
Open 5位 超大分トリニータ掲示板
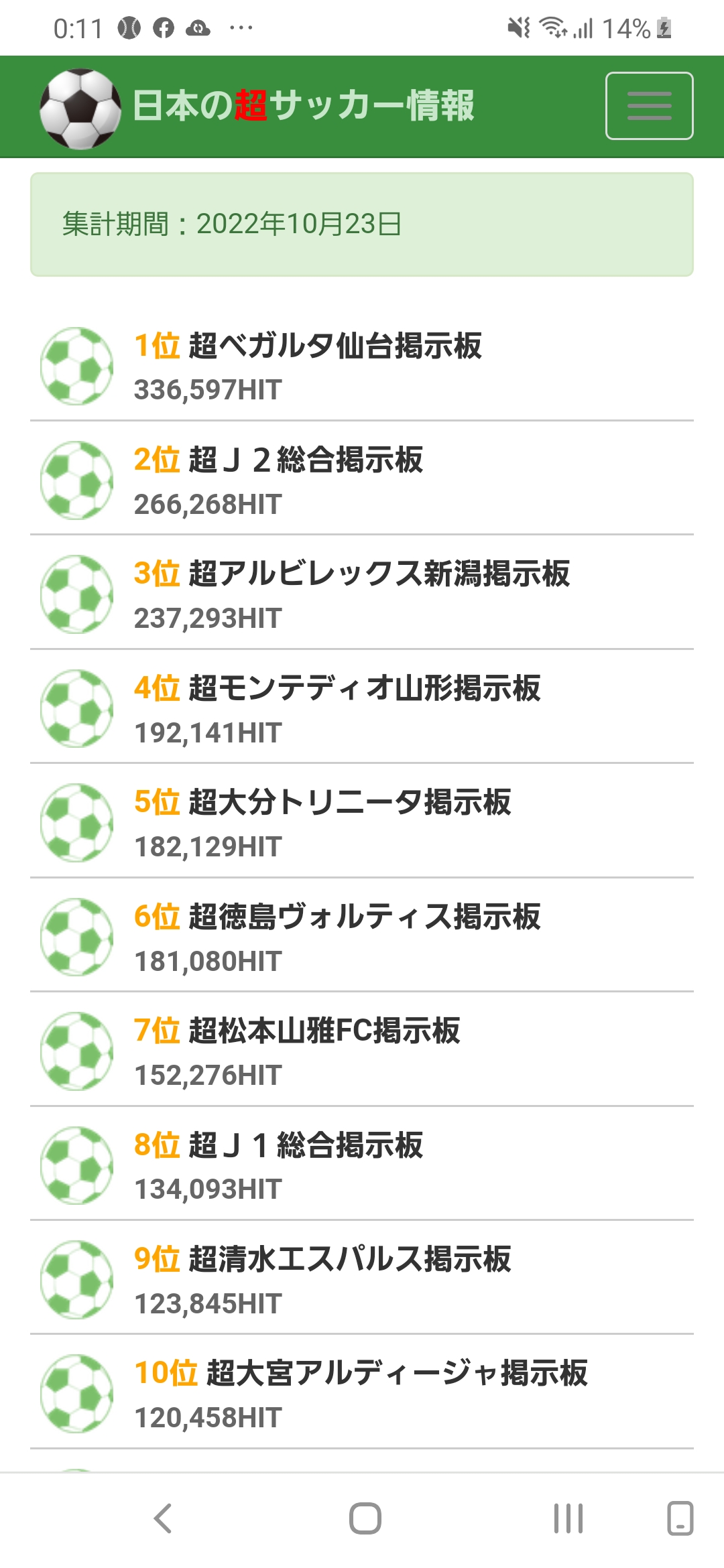point(322,803)
